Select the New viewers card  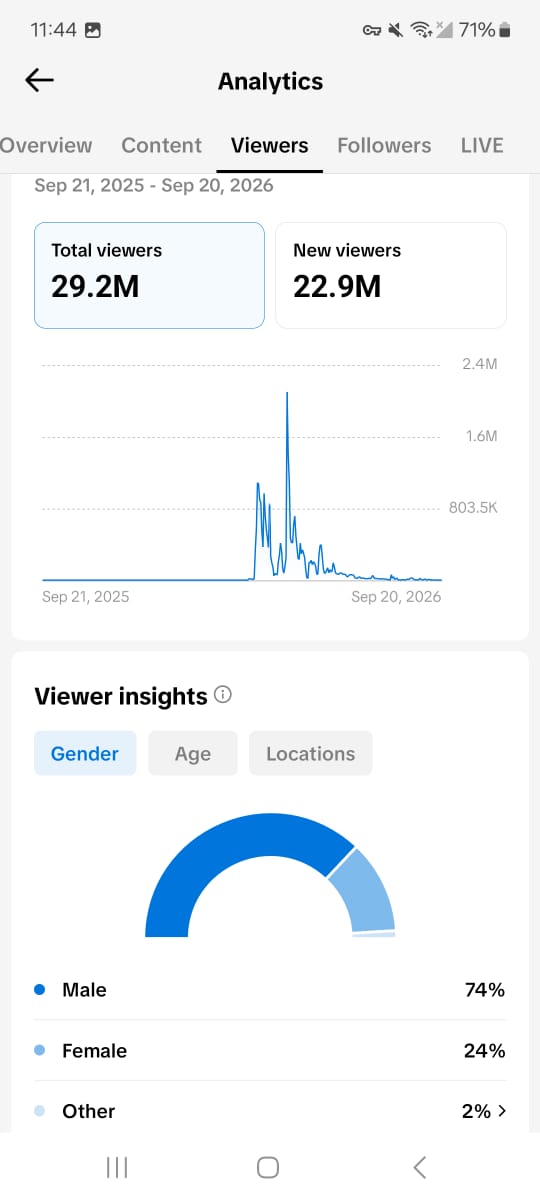coord(391,275)
